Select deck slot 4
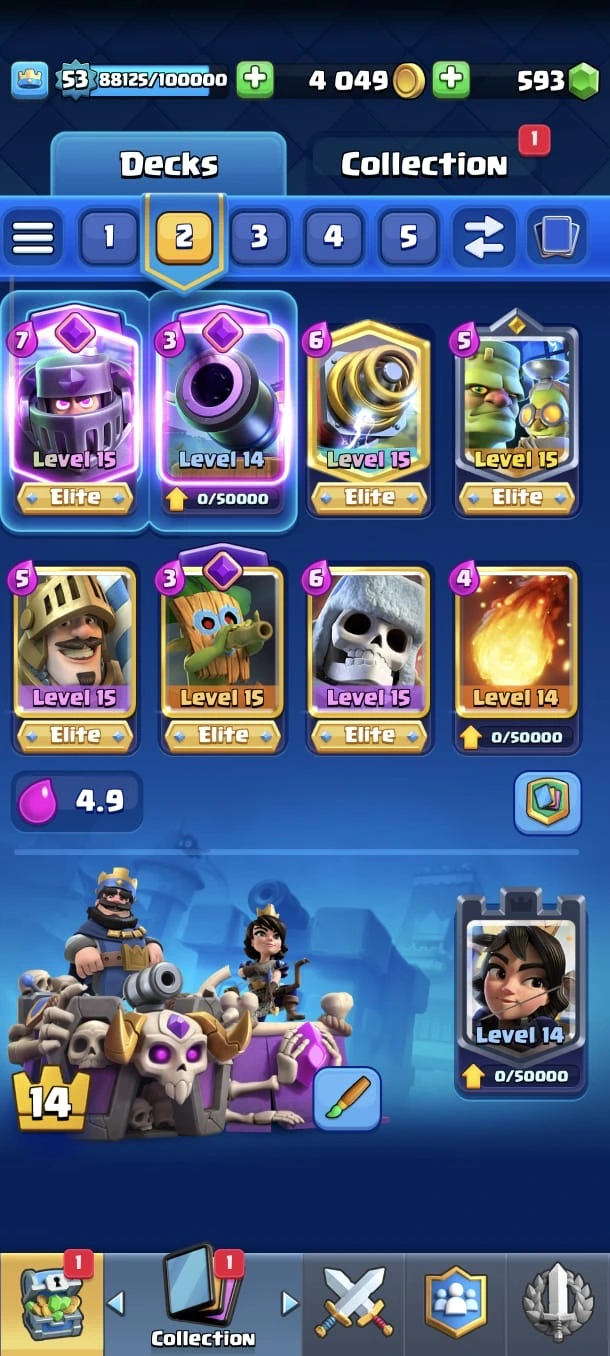Screen dimensions: 610x1356 click(x=333, y=237)
